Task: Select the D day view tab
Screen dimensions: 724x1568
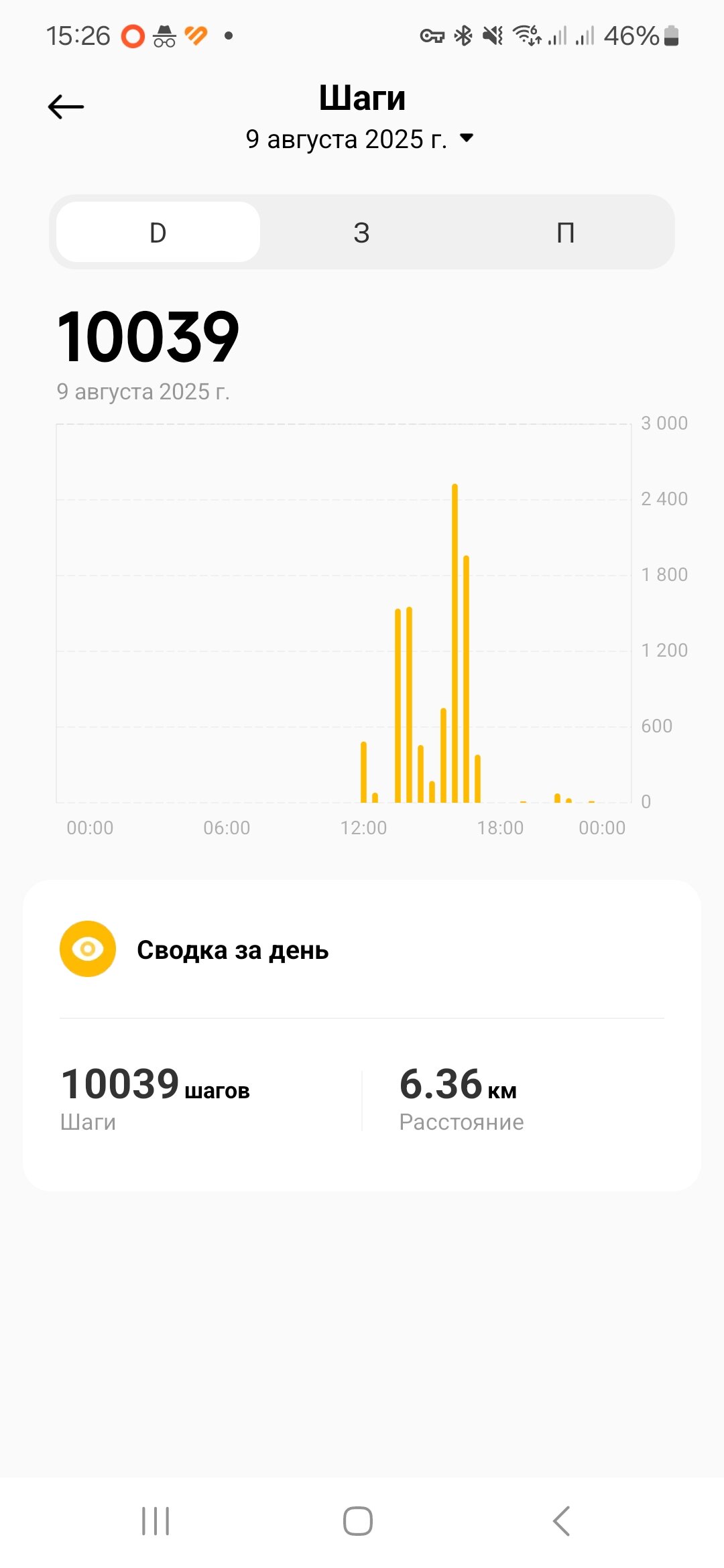Action: click(158, 232)
